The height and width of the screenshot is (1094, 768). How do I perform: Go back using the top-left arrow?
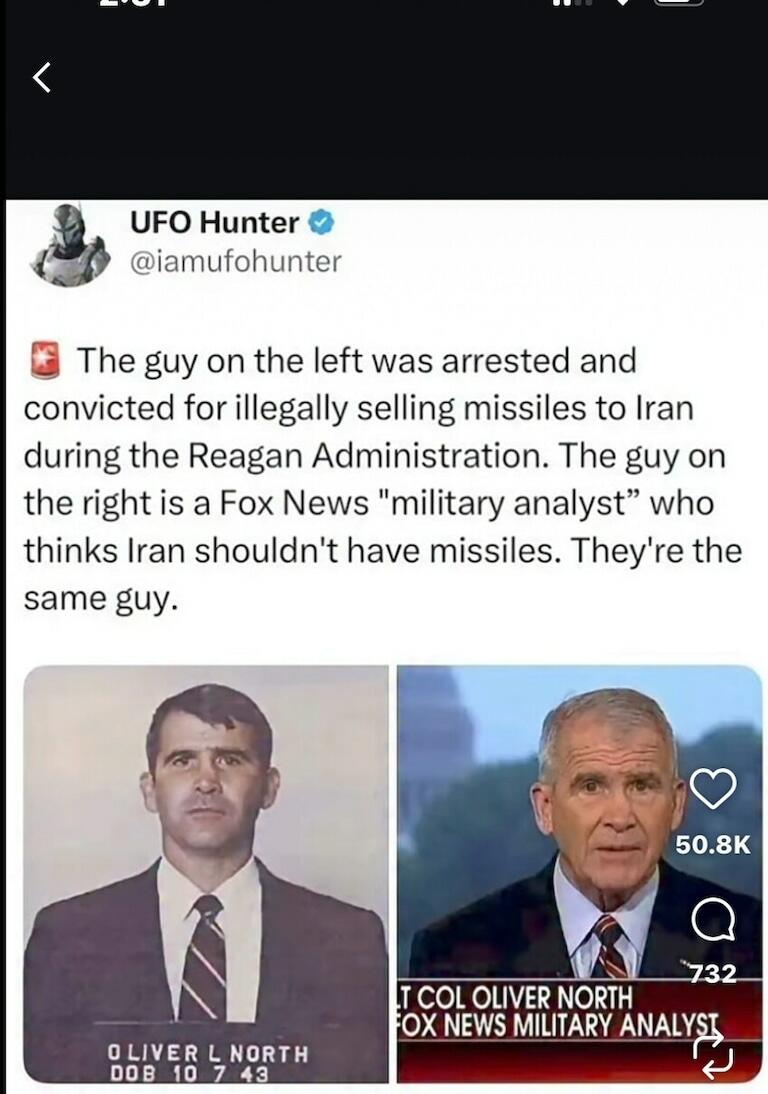[42, 78]
